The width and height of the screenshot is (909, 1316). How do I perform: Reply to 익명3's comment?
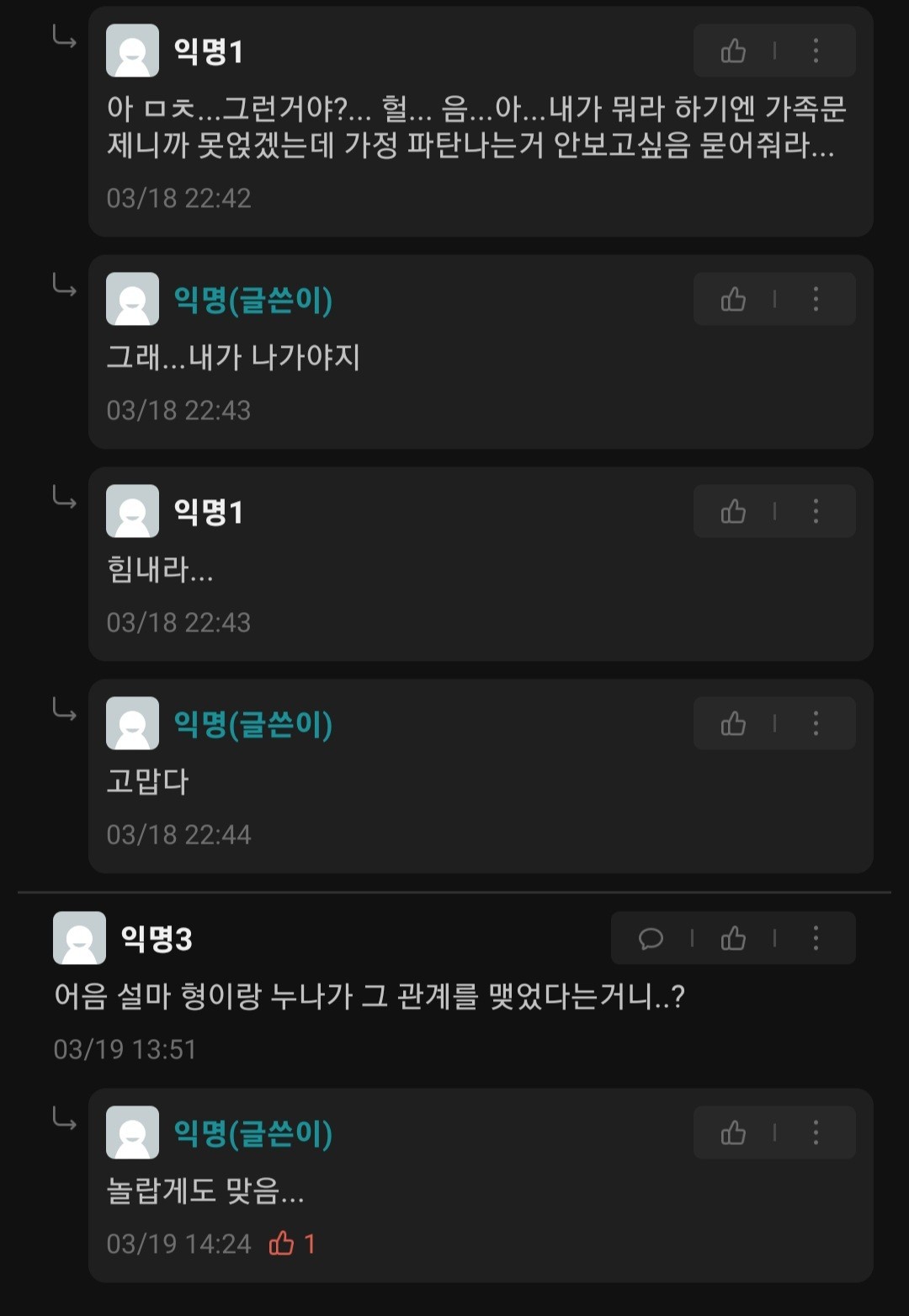coord(651,938)
